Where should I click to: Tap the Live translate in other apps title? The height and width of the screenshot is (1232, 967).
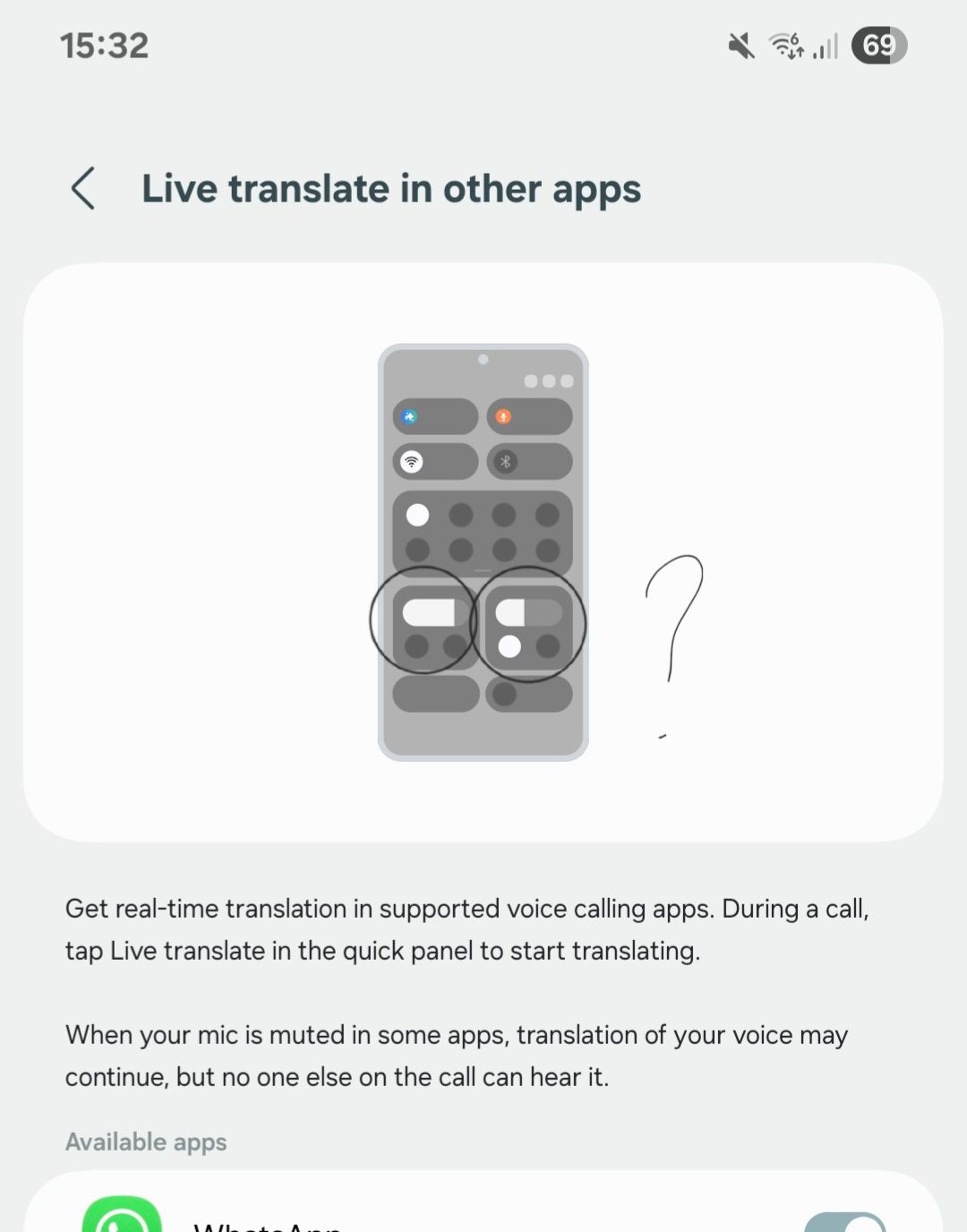pyautogui.click(x=391, y=189)
